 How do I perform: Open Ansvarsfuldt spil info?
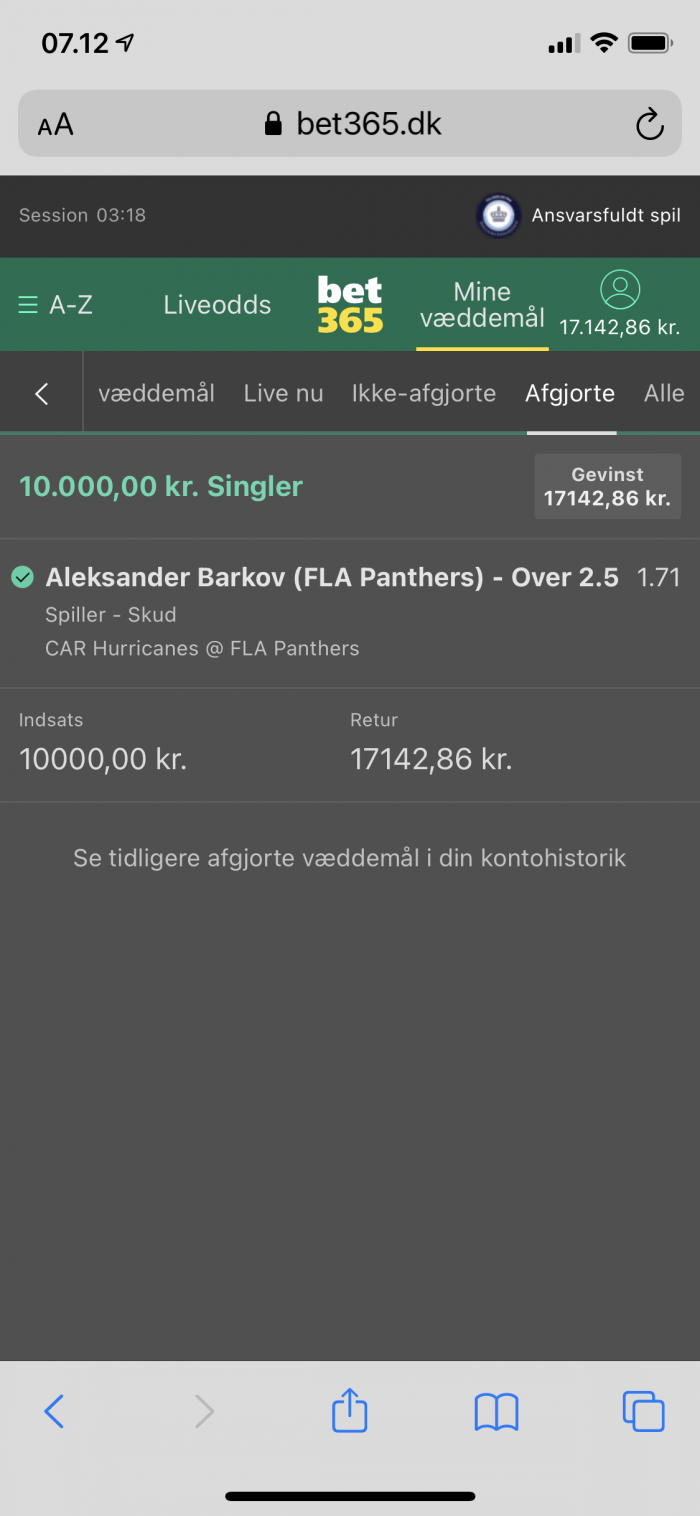tap(580, 216)
